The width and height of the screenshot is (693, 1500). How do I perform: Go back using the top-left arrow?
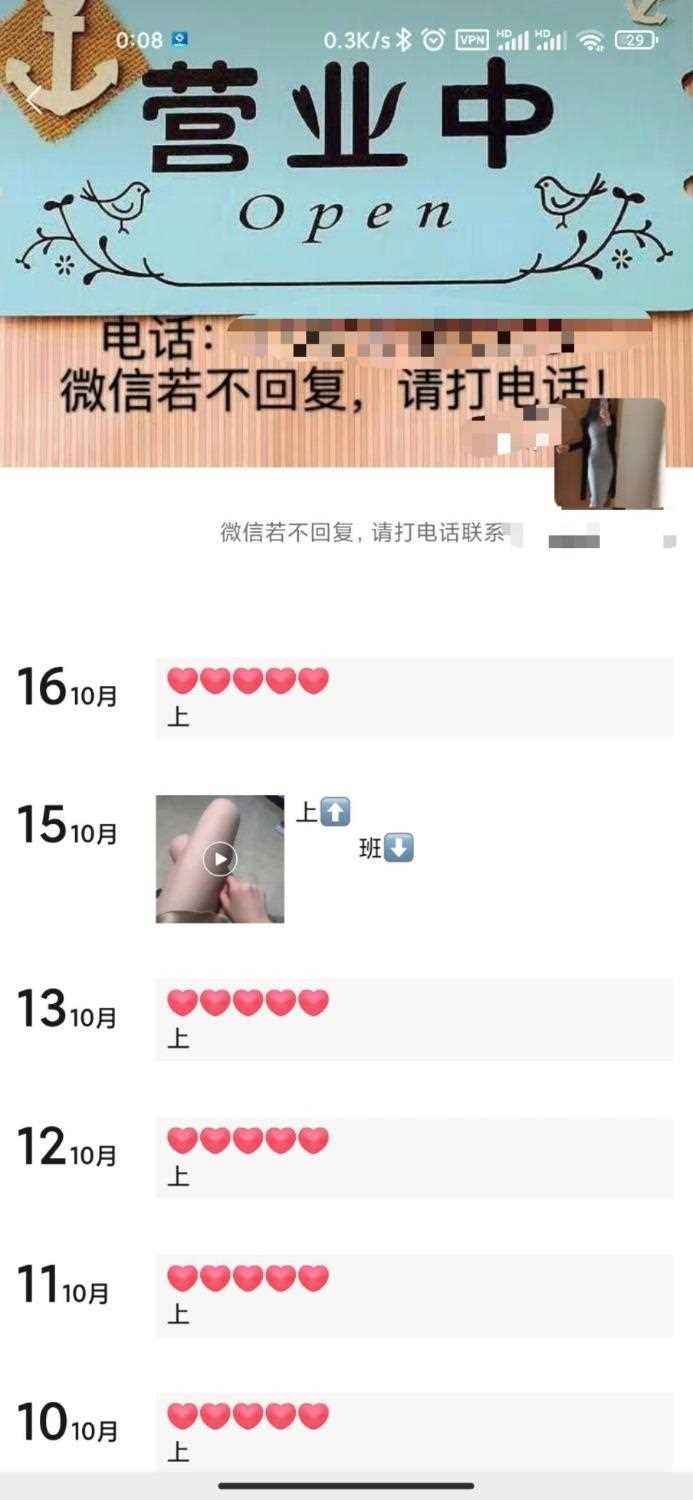click(x=34, y=99)
